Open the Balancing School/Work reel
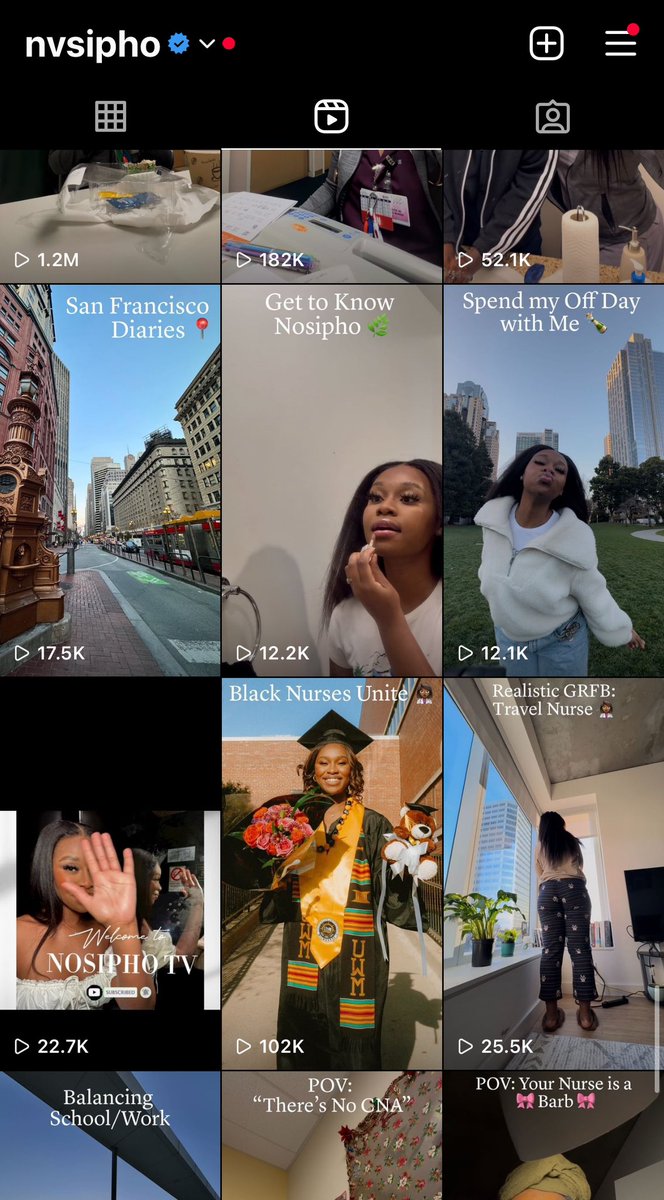The width and height of the screenshot is (664, 1200). [110, 1136]
